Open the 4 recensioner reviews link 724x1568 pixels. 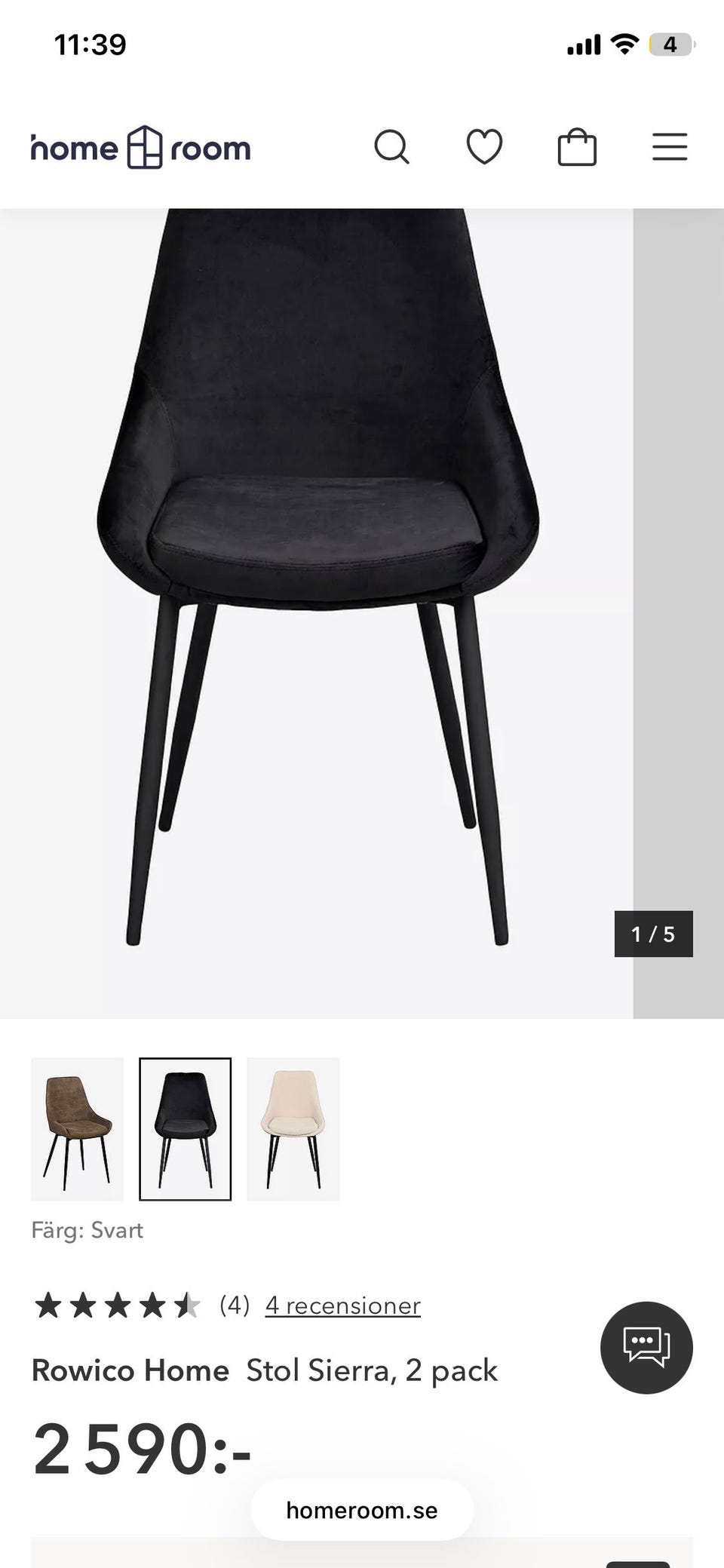tap(342, 1306)
